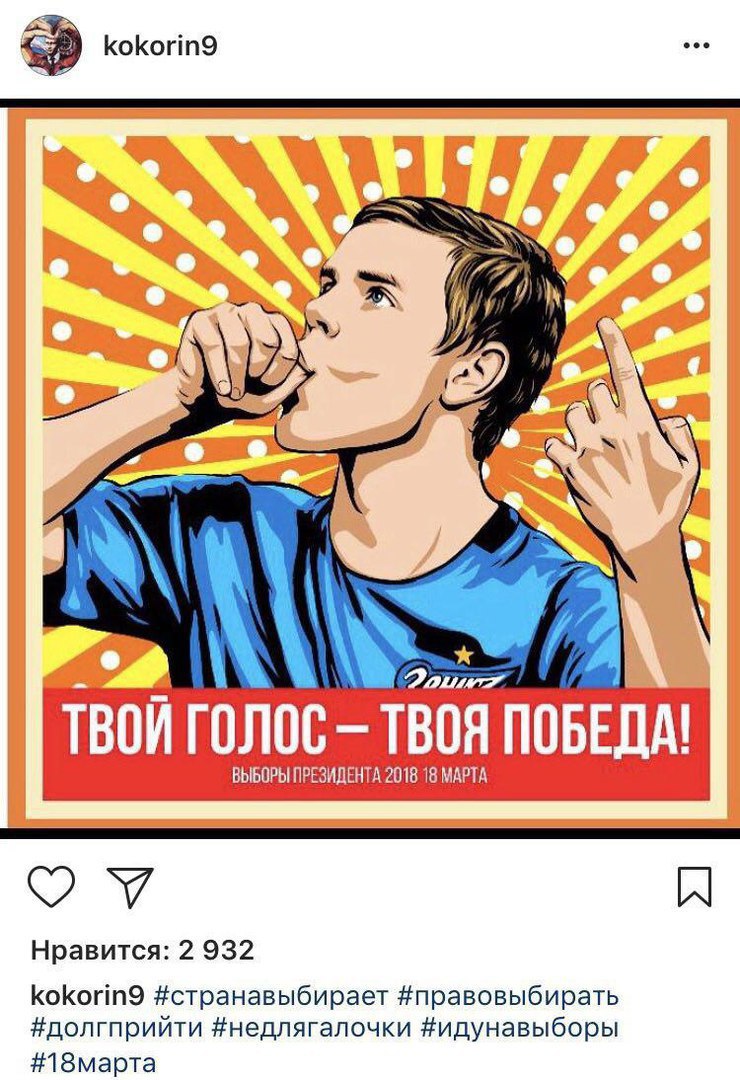
Task: Open the post's three-dot options menu
Action: pos(695,46)
